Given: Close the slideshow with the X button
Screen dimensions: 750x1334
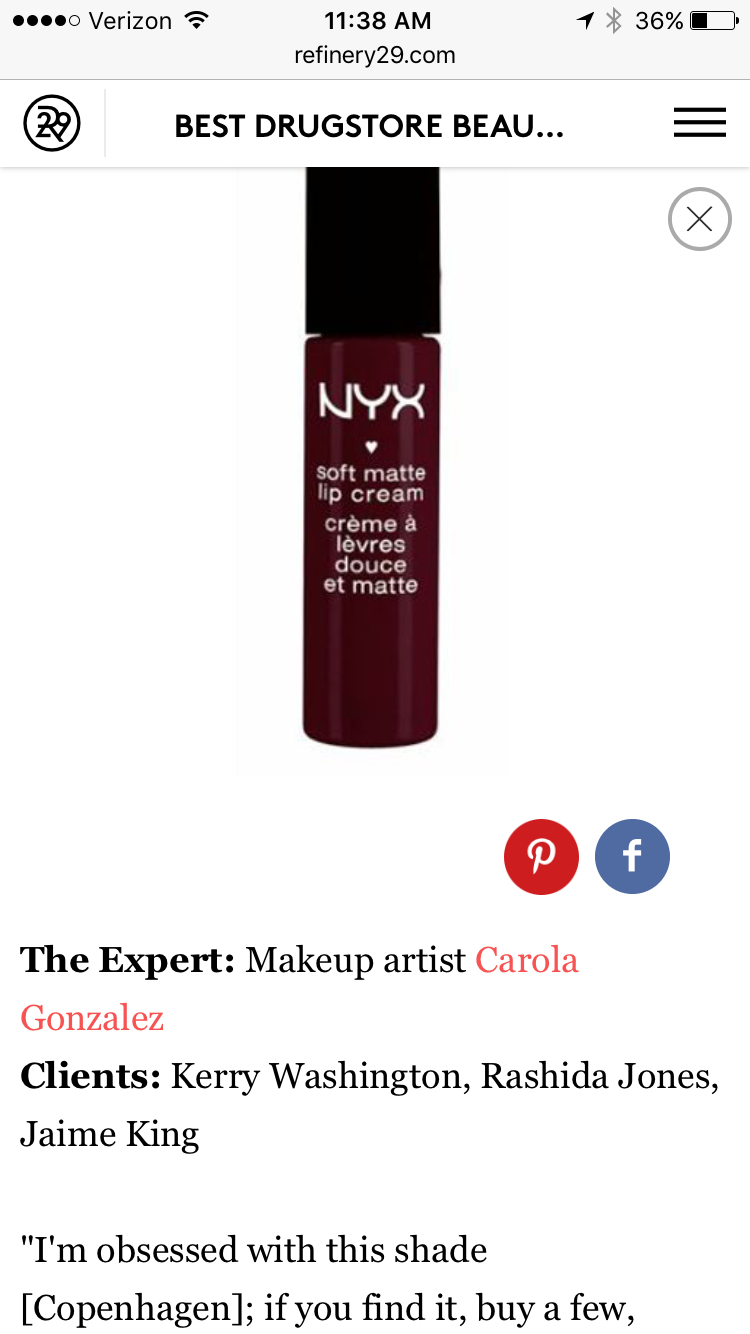Looking at the screenshot, I should pyautogui.click(x=699, y=219).
